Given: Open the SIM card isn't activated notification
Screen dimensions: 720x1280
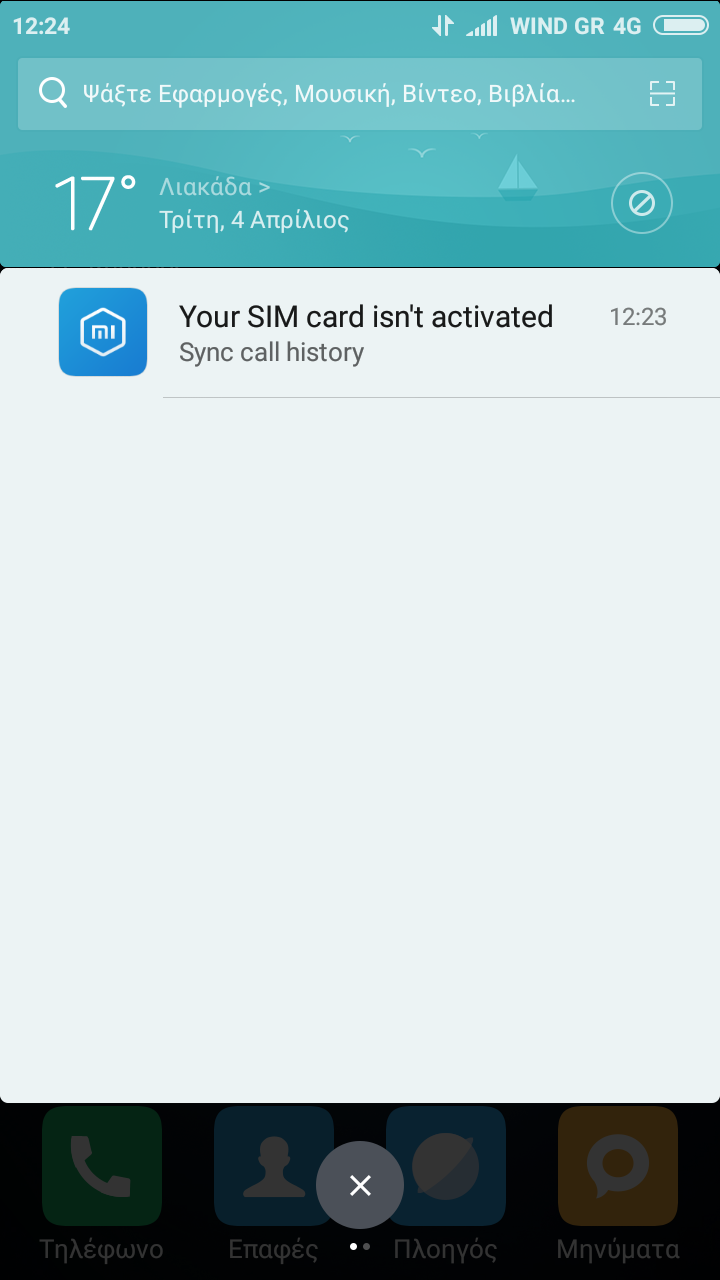Looking at the screenshot, I should [x=365, y=333].
